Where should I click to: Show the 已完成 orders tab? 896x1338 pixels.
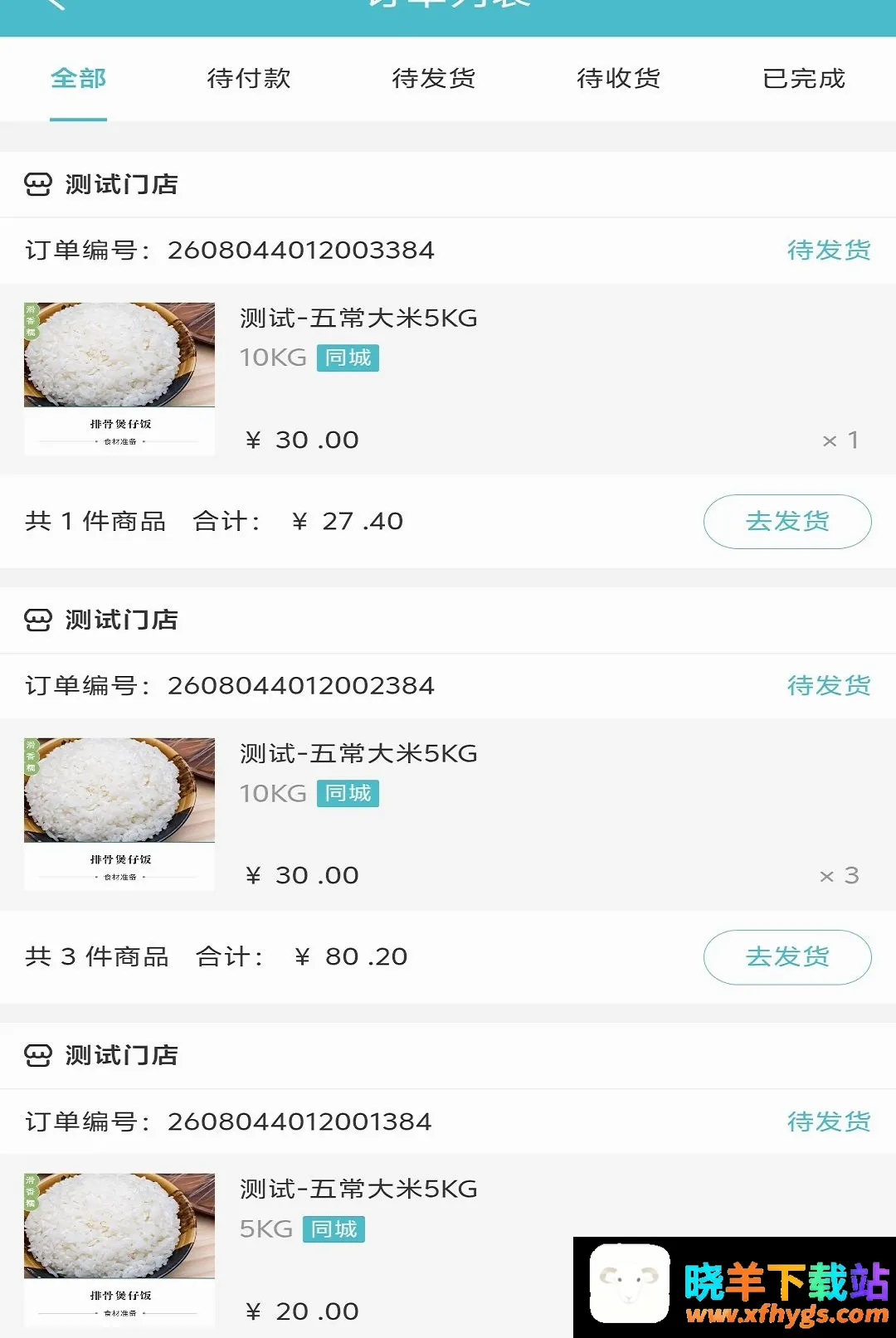click(804, 79)
